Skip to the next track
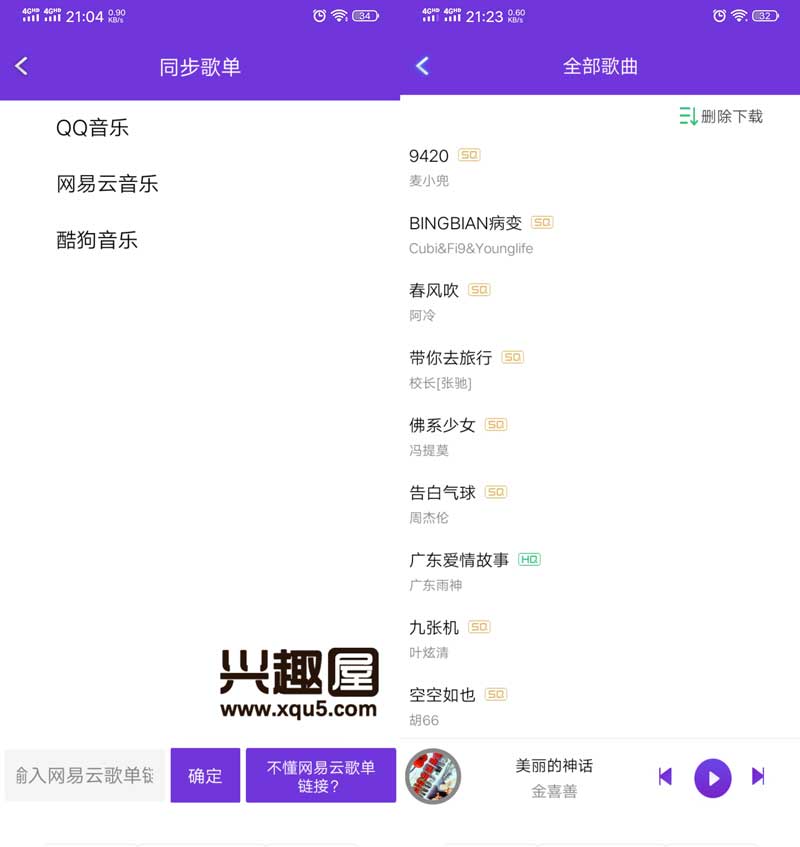 [758, 776]
